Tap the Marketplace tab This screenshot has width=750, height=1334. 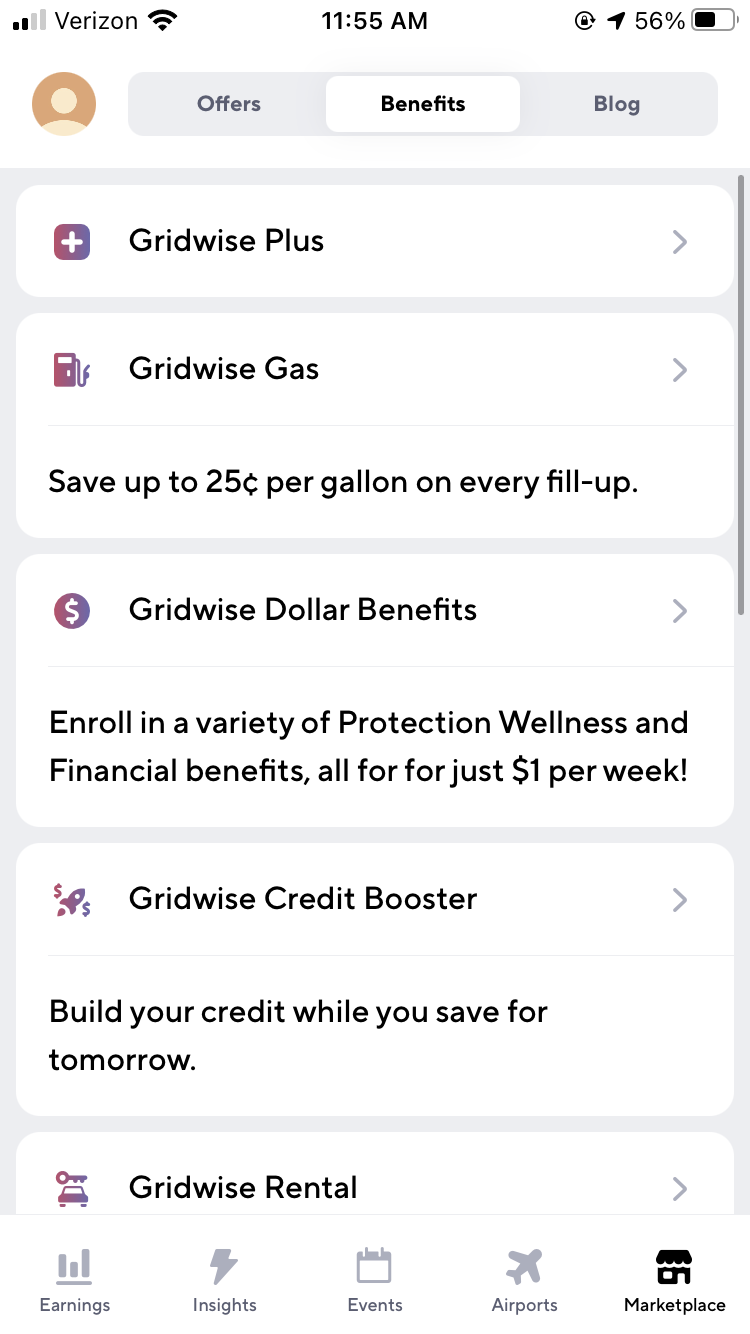click(675, 1280)
